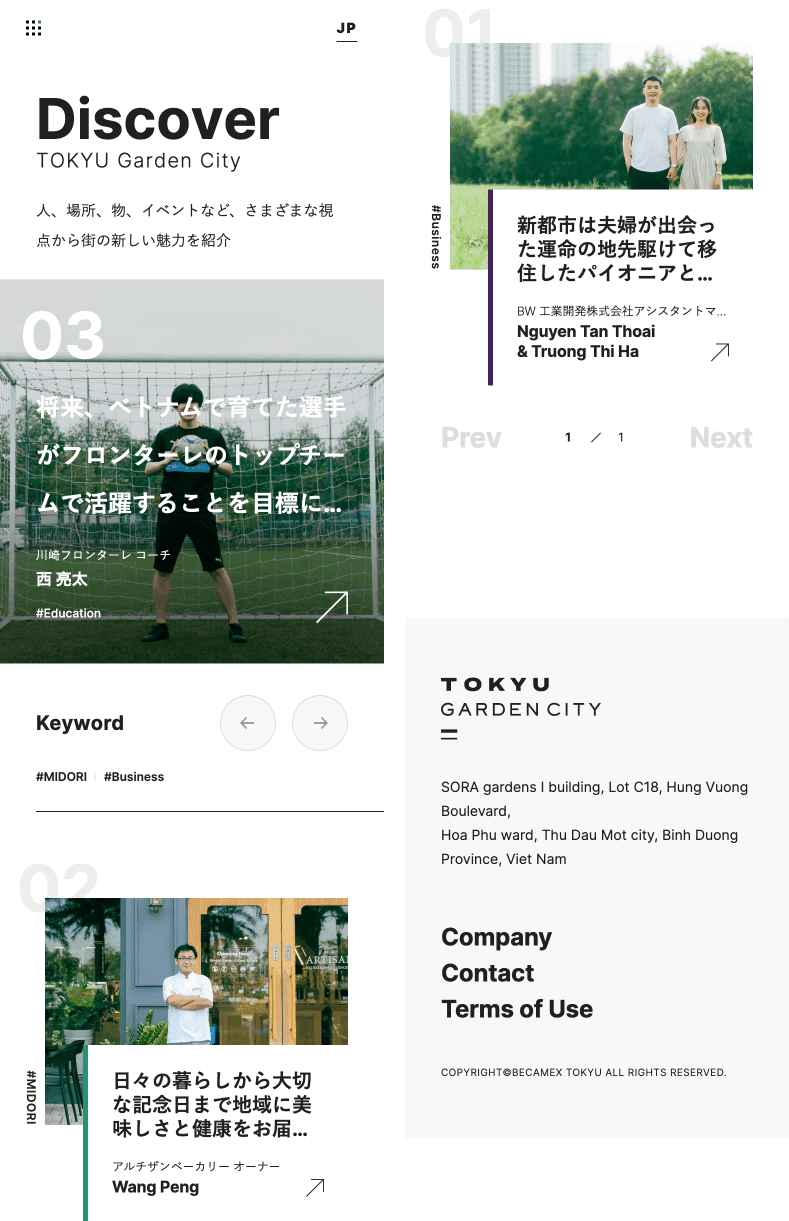Open the grid menu icon
789x1221 pixels.
(33, 28)
